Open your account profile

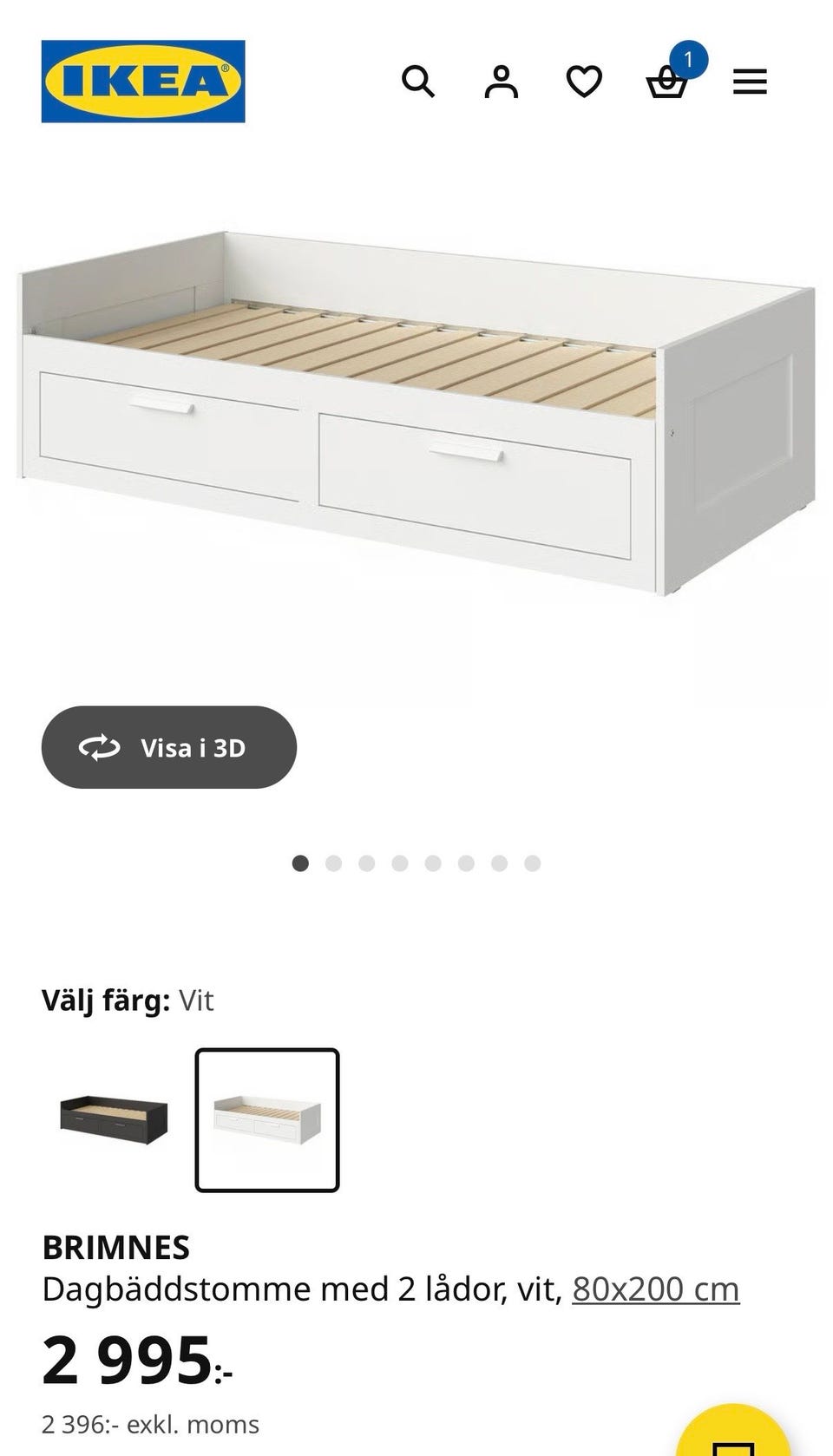pos(502,82)
